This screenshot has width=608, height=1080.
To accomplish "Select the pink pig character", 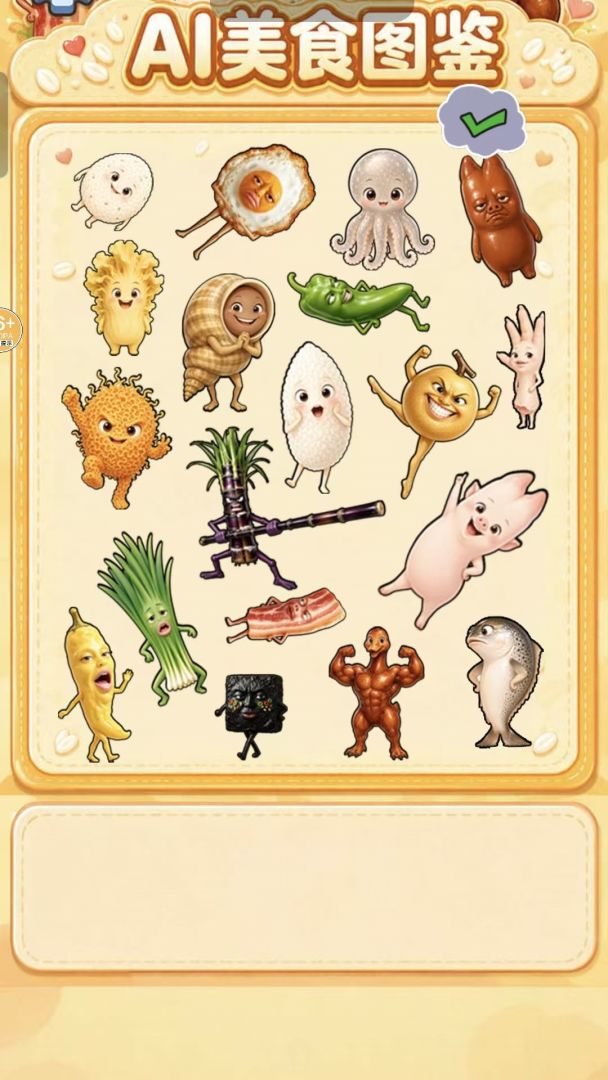I will (464, 547).
